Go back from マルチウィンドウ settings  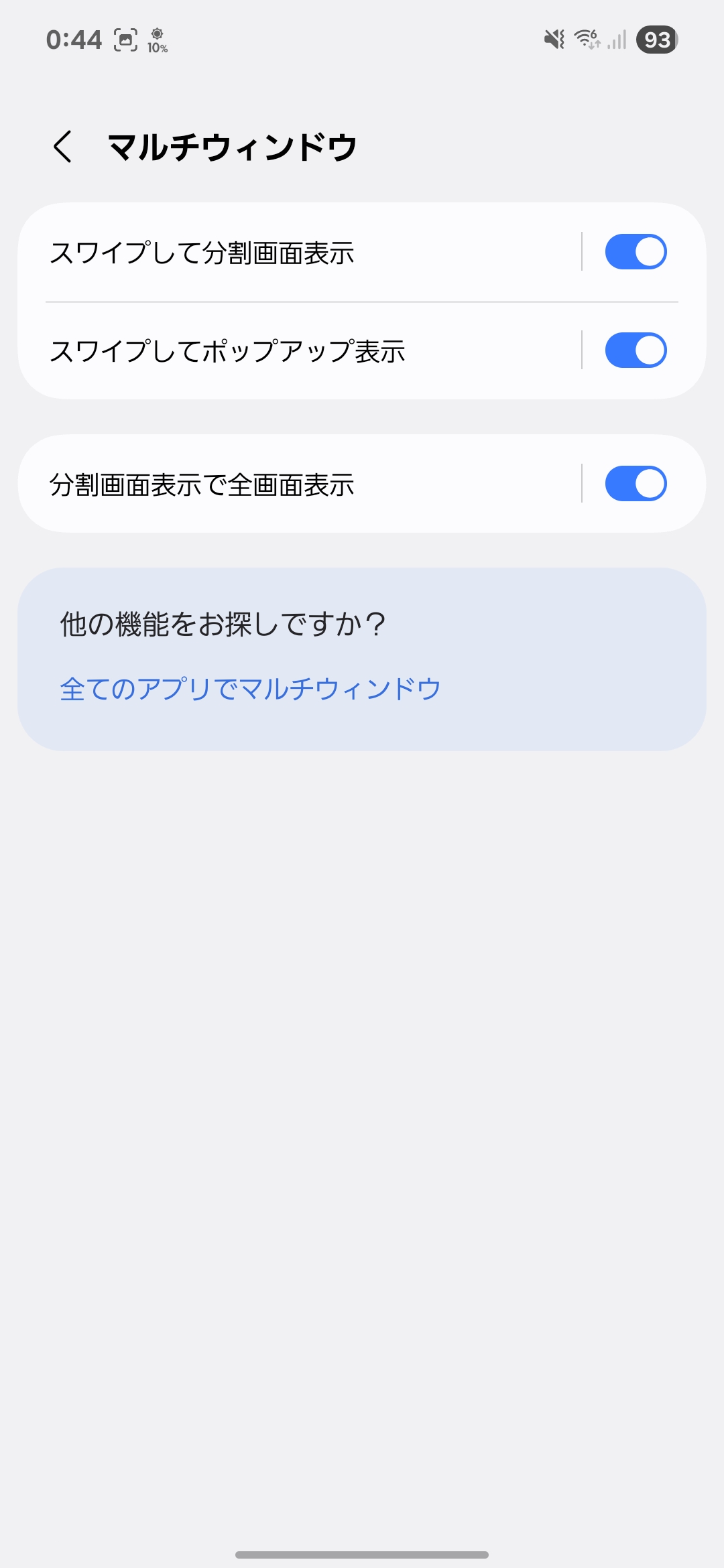pyautogui.click(x=63, y=147)
